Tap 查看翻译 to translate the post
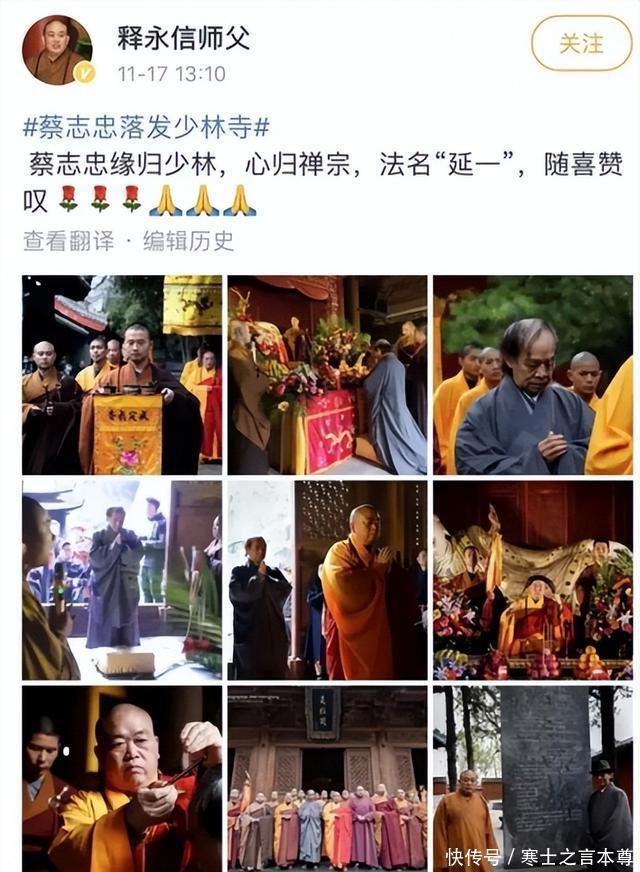The width and height of the screenshot is (640, 872). 68,241
